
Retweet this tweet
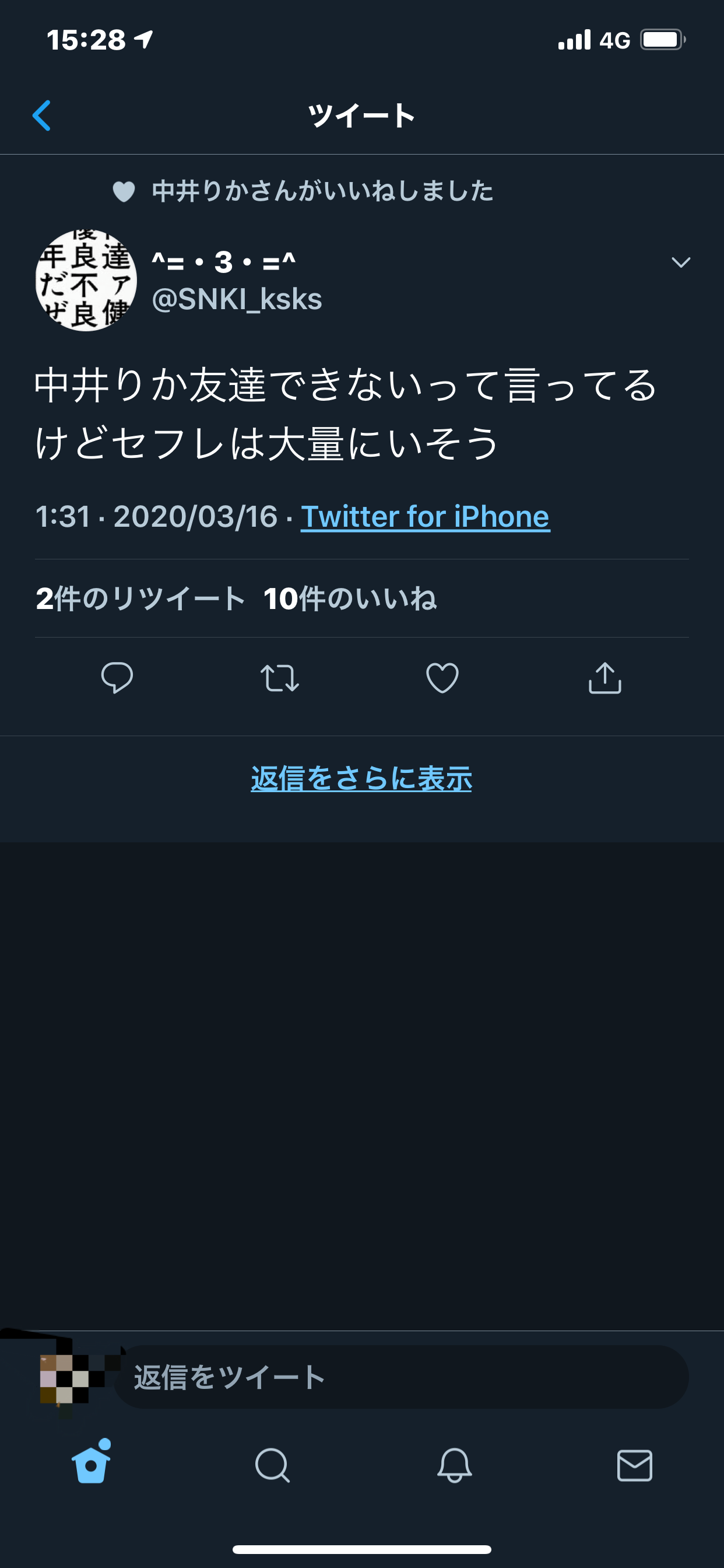tap(279, 677)
